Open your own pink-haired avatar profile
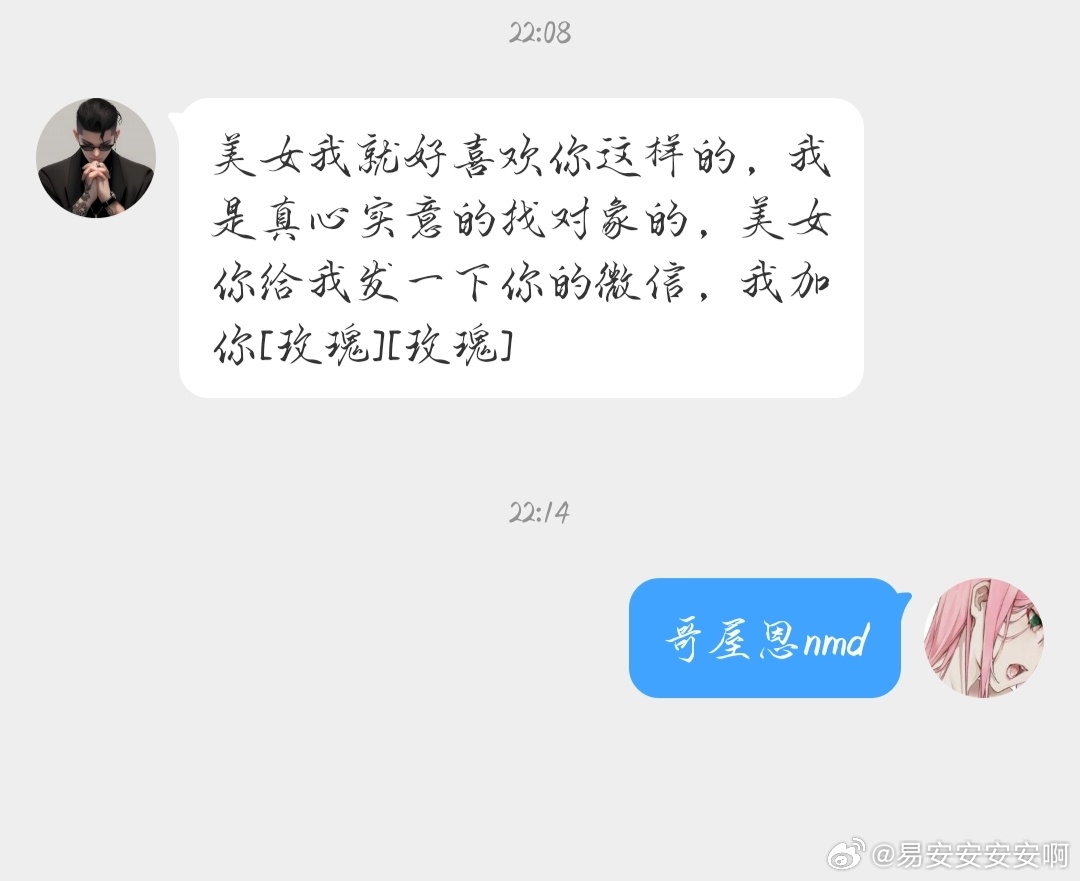 coord(984,637)
